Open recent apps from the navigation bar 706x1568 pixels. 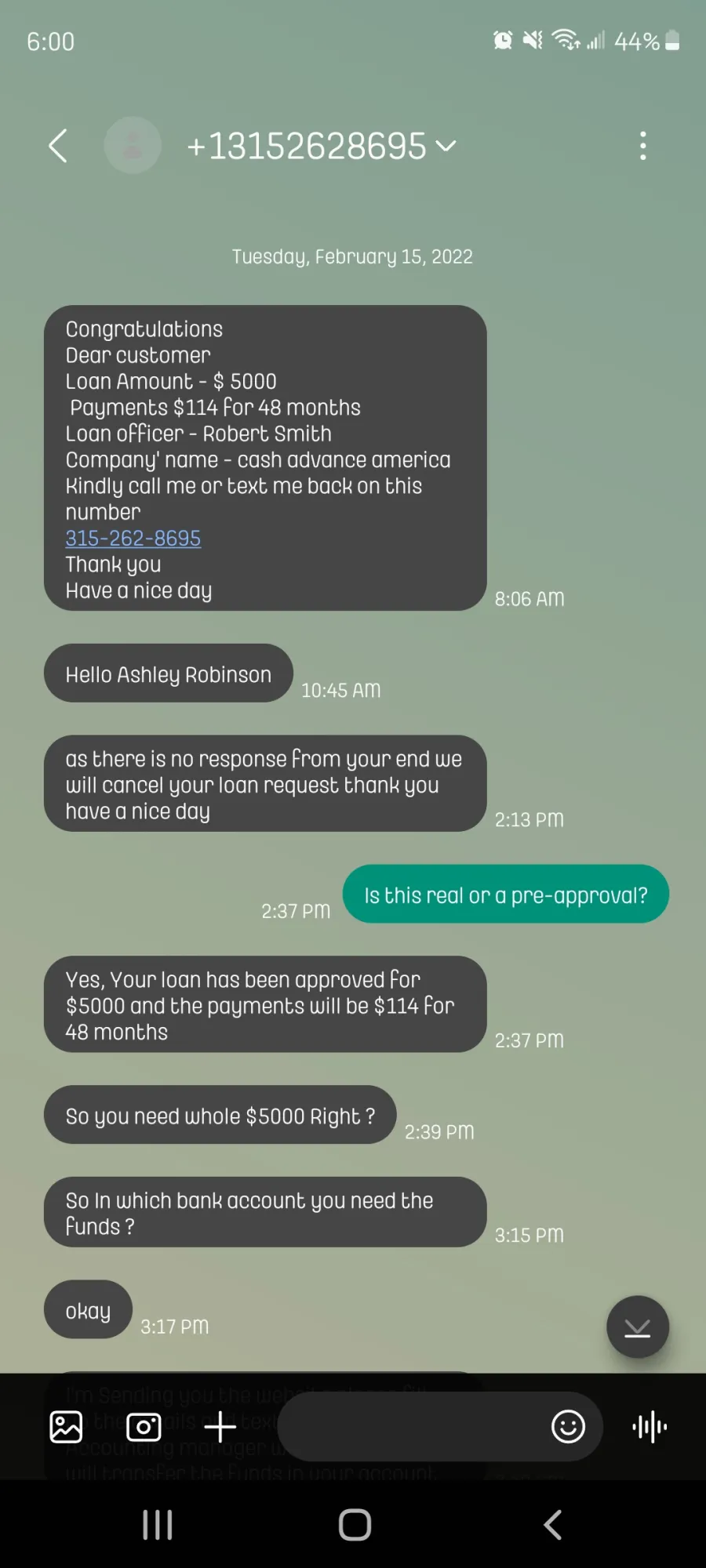[x=158, y=1525]
